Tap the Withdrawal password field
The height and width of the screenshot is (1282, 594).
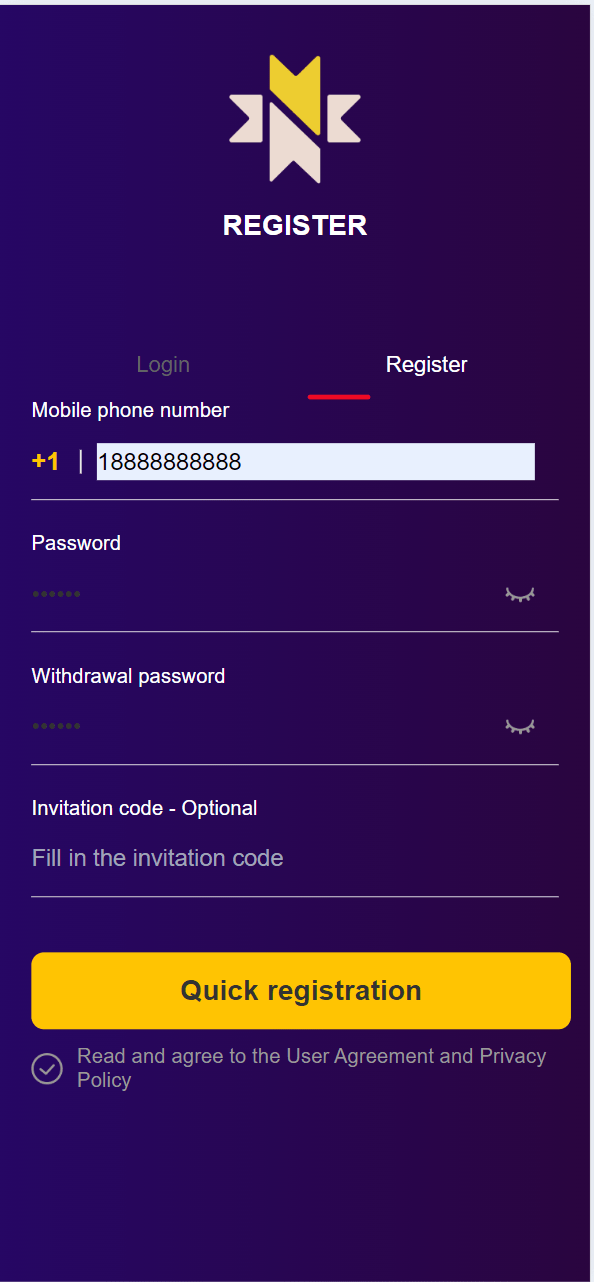tap(260, 726)
